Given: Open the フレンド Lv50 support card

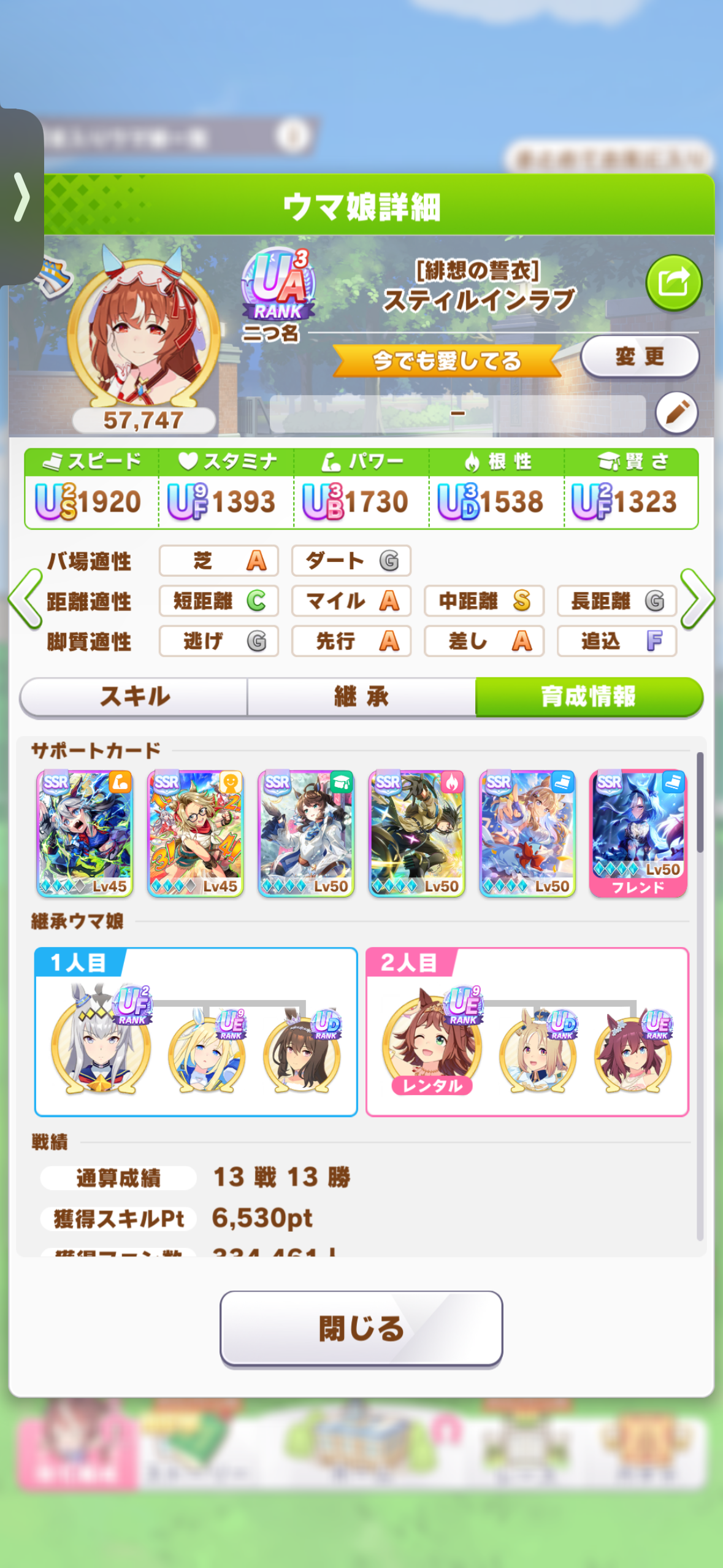Looking at the screenshot, I should (x=638, y=834).
